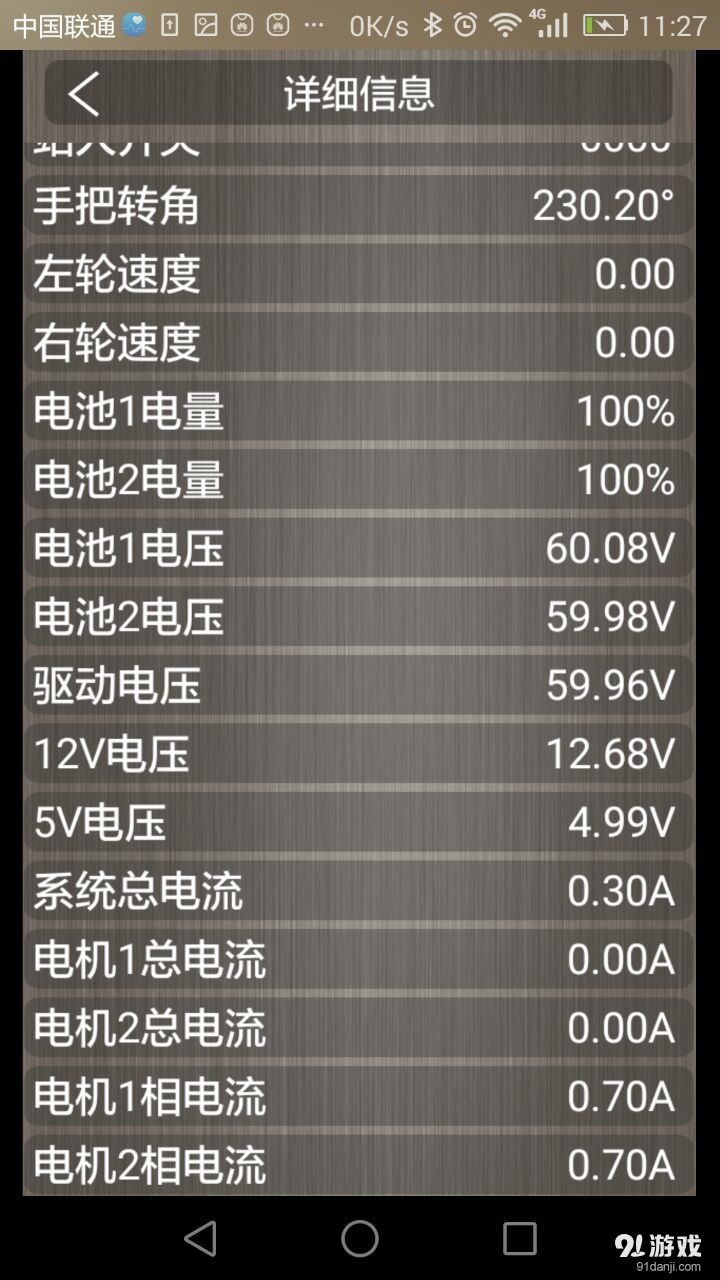Select the 右轮速度 speed row
720x1280 pixels.
tap(360, 341)
